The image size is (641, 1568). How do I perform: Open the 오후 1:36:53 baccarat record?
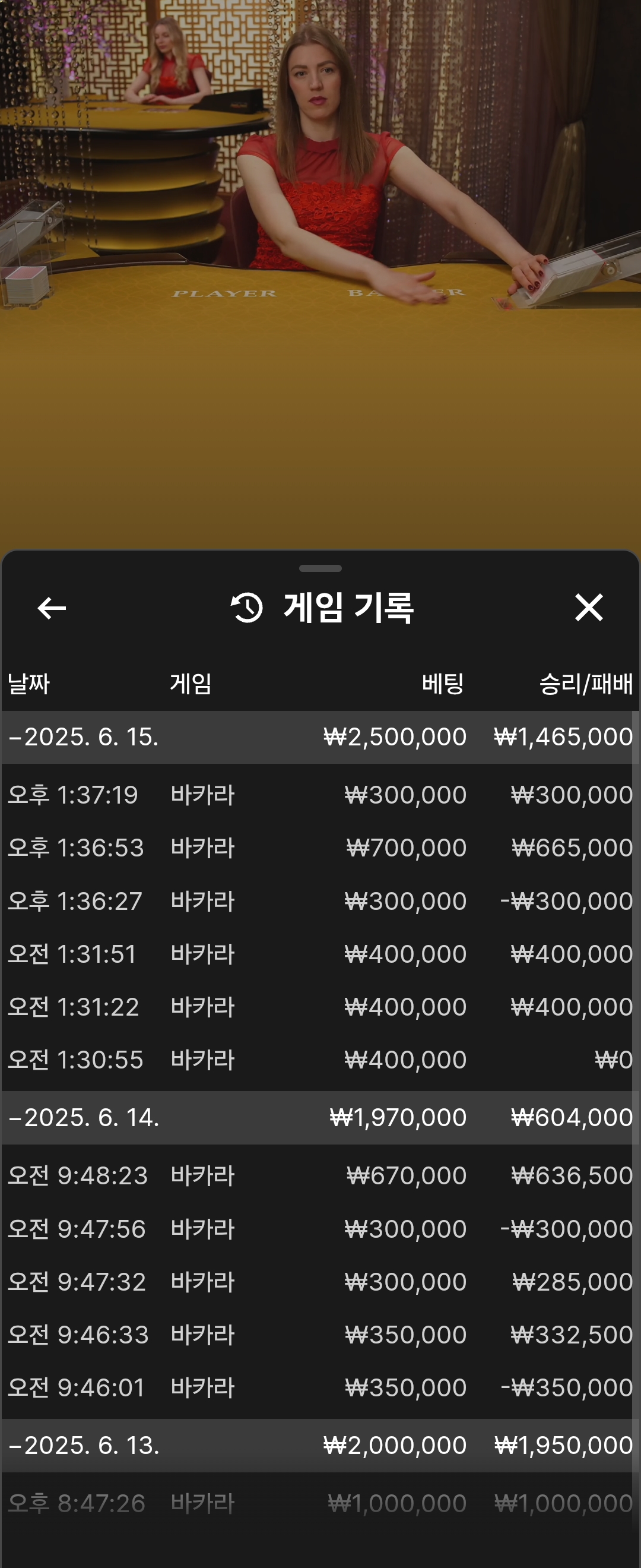tap(320, 848)
